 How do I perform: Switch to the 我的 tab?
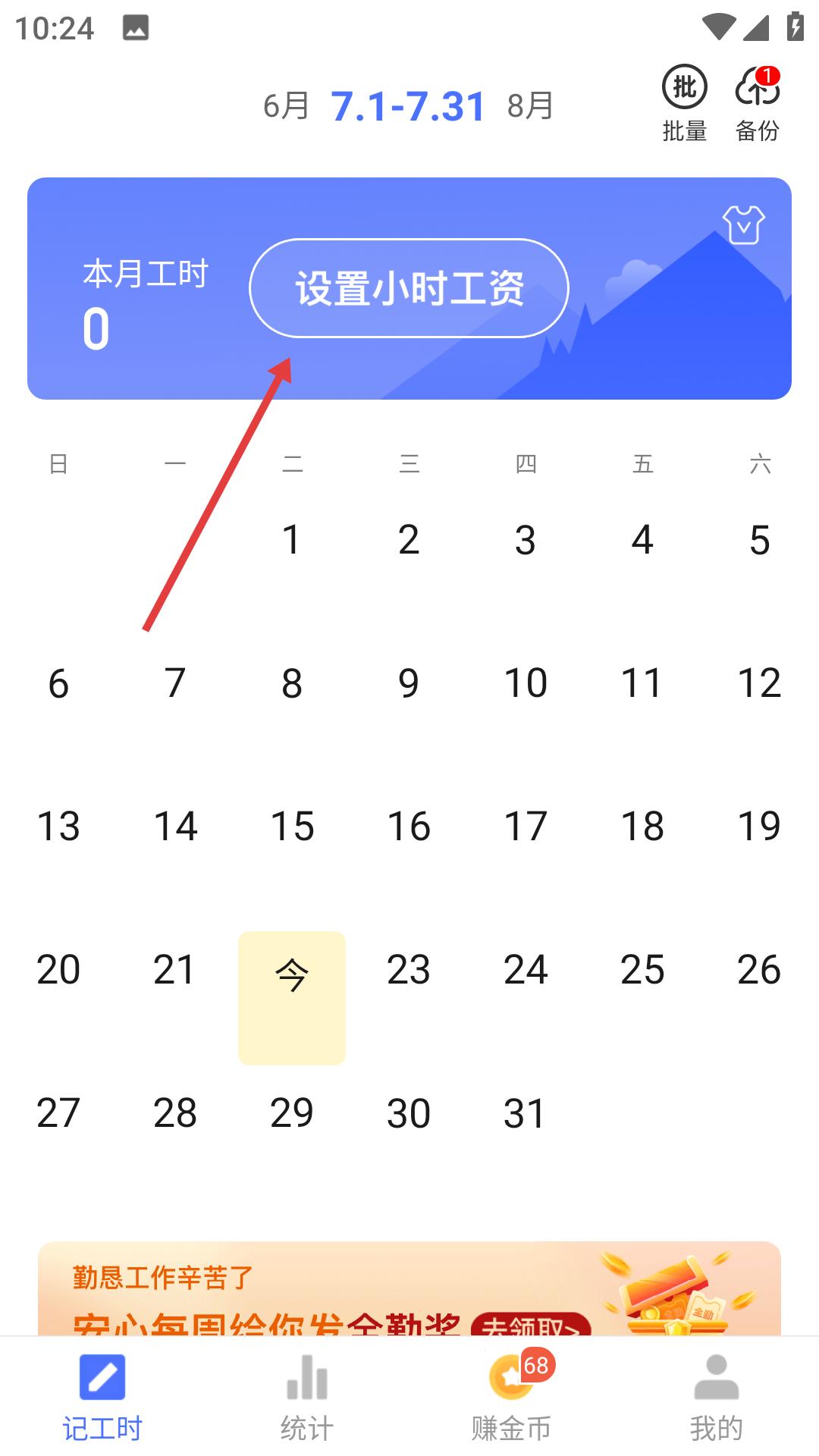pos(717,1398)
